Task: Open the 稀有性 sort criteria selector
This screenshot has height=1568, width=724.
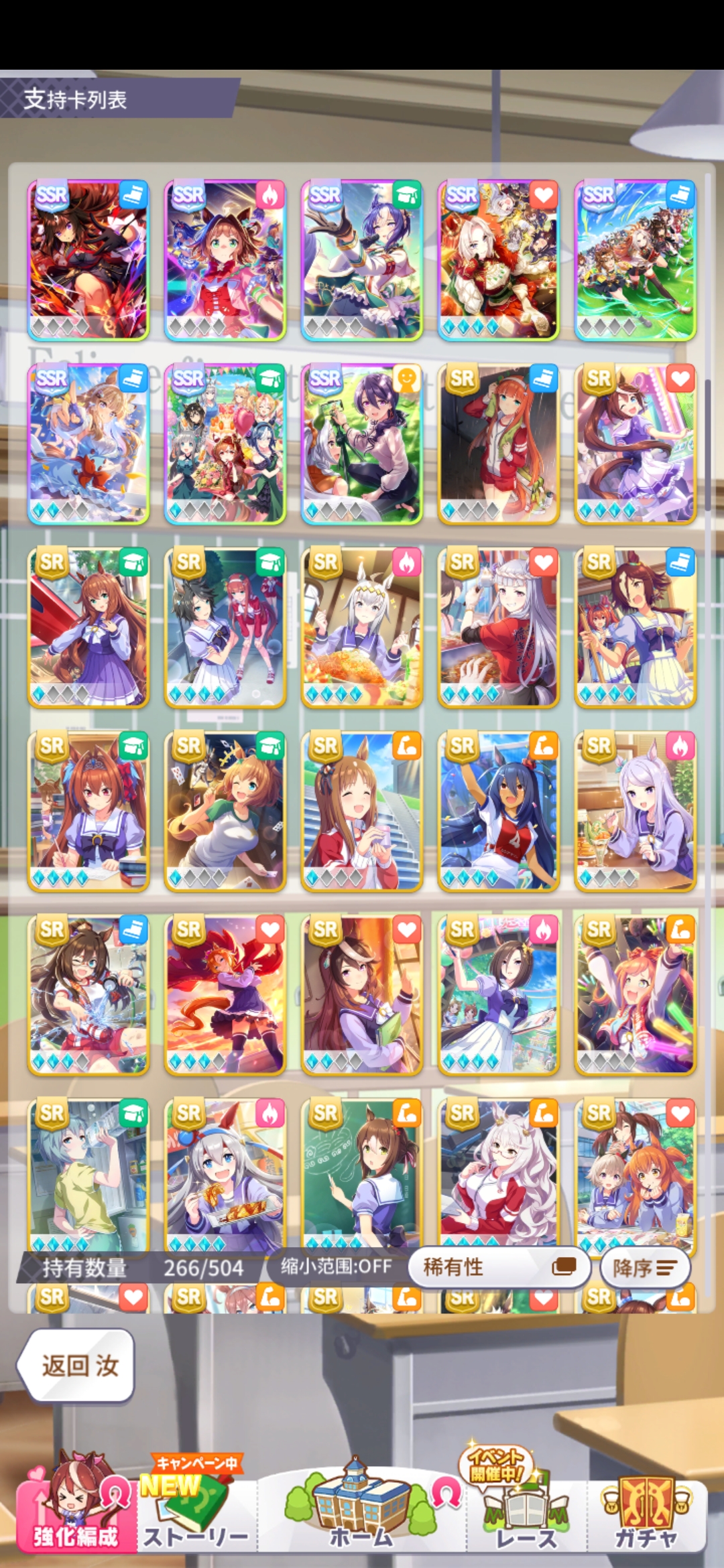Action: (x=499, y=1267)
